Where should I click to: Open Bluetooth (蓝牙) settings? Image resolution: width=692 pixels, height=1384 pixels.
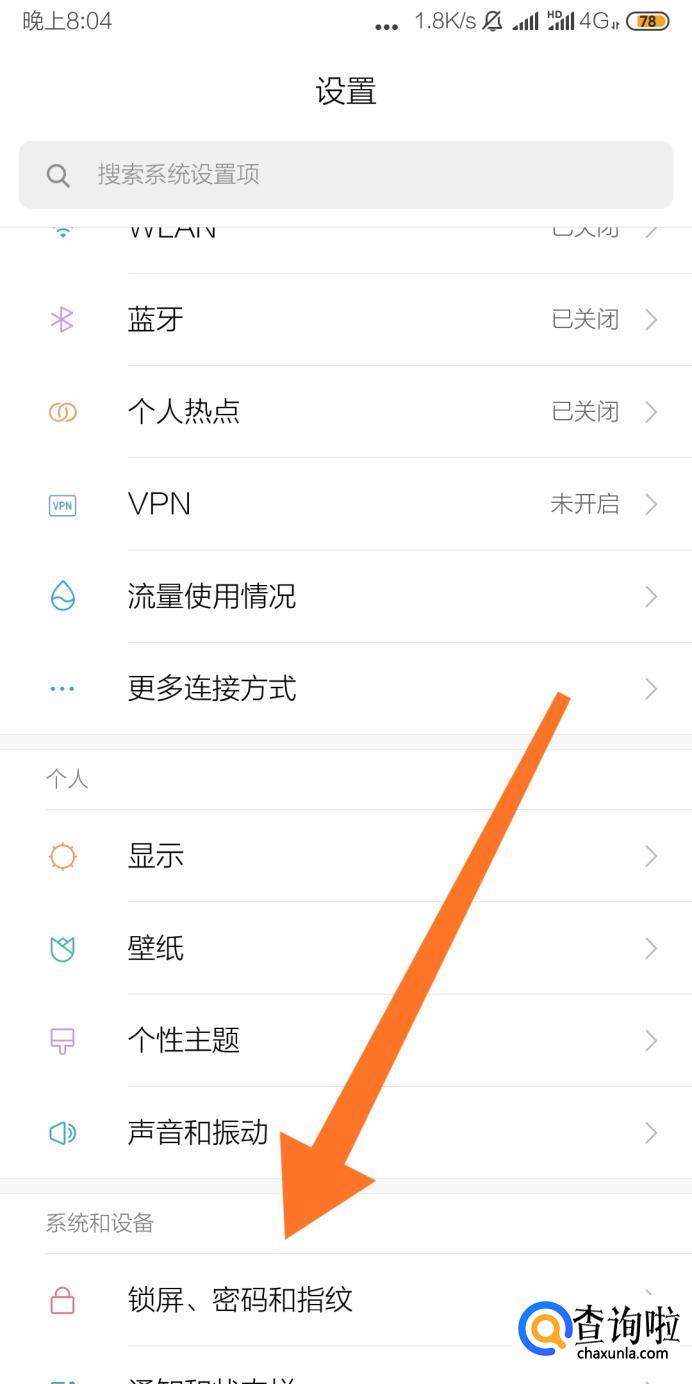345,320
